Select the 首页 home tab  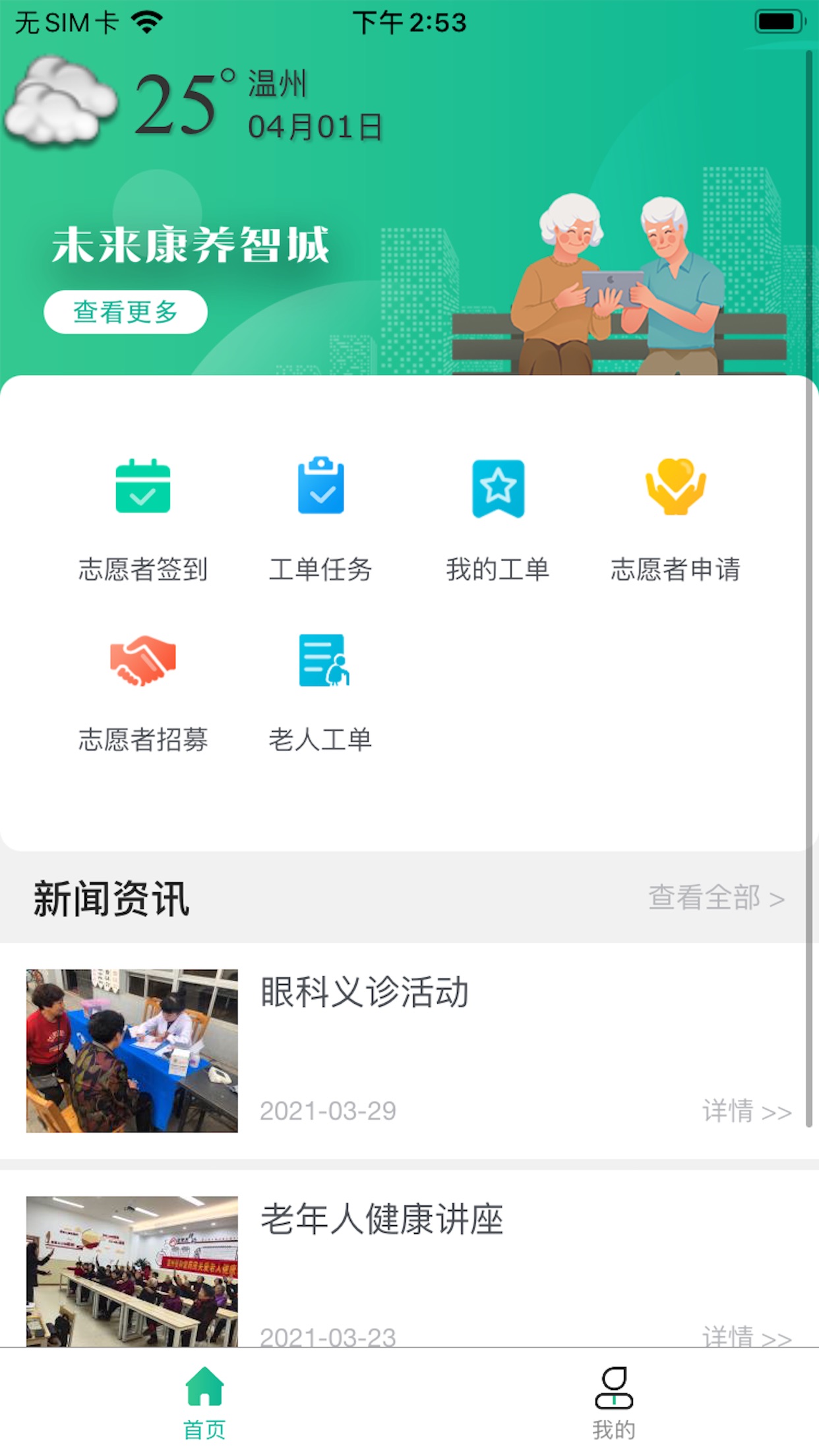coord(204,1402)
